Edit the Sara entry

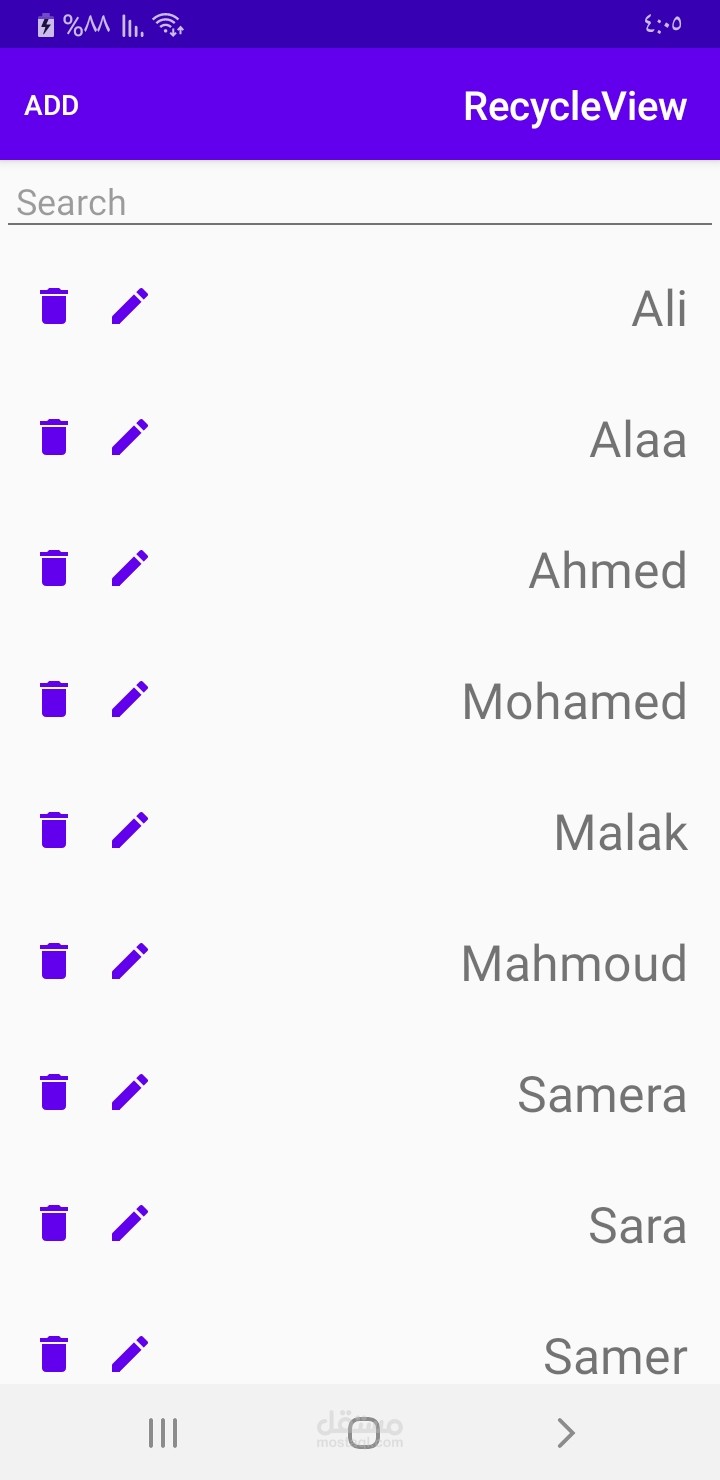click(130, 1223)
